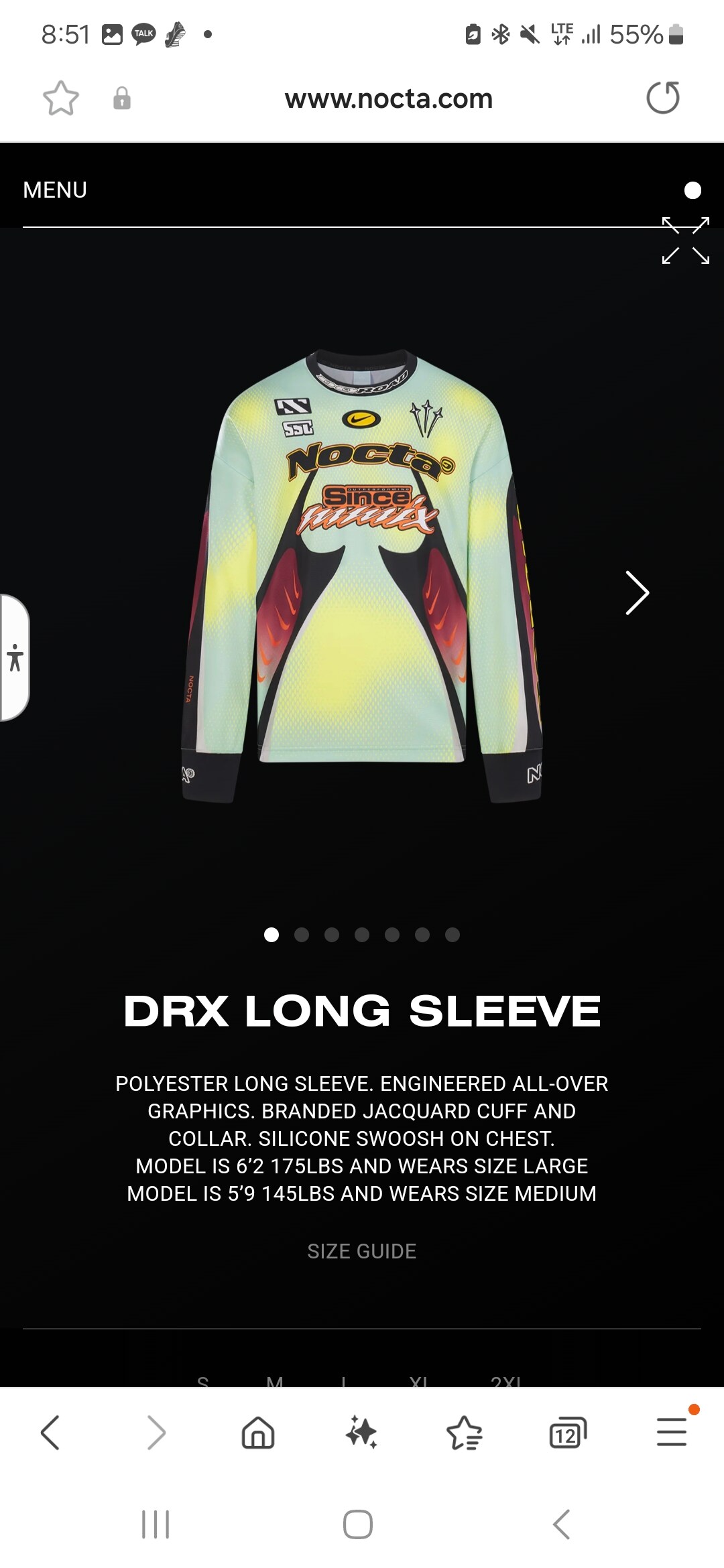This screenshot has height=1568, width=724.
Task: View site security info via lock icon
Action: click(122, 99)
